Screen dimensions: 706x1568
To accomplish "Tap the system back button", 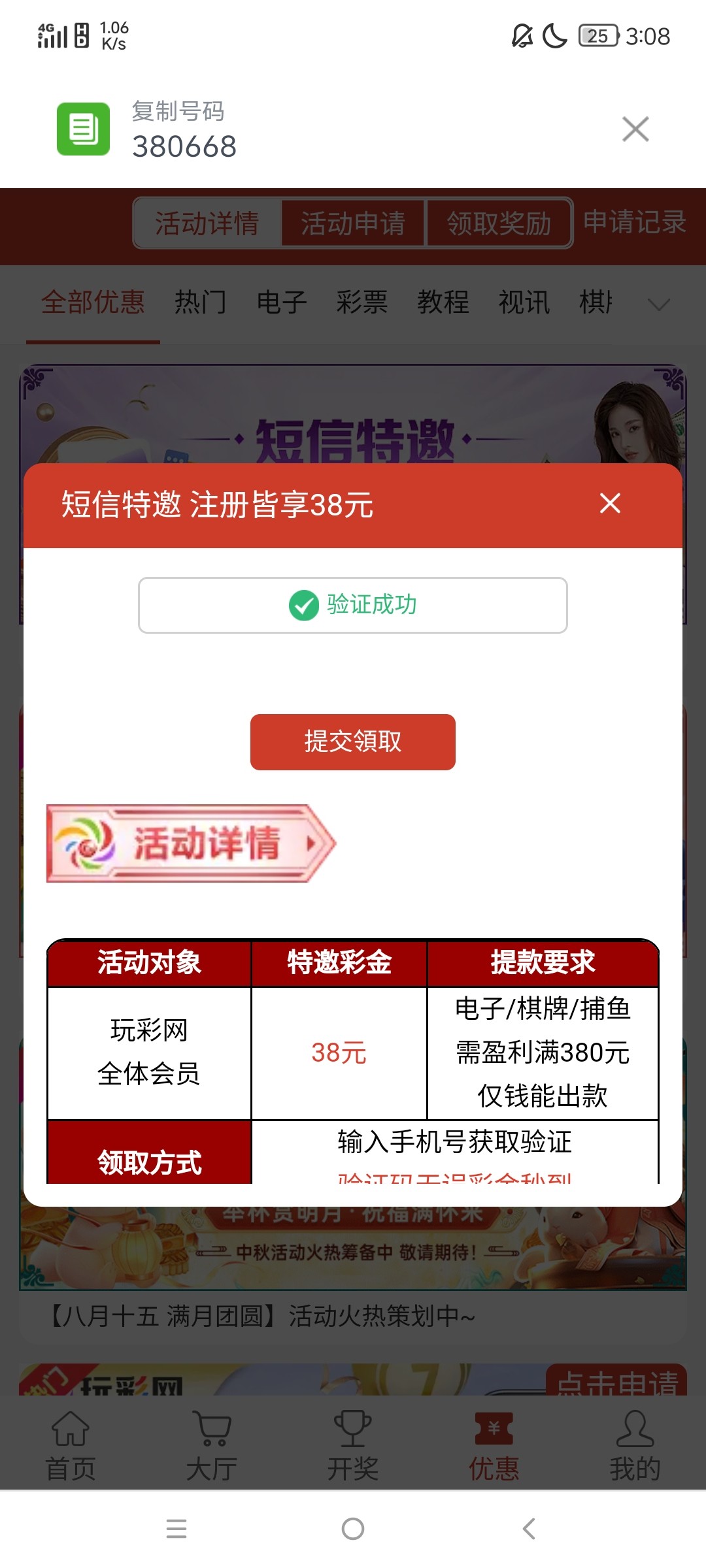I will (529, 1528).
